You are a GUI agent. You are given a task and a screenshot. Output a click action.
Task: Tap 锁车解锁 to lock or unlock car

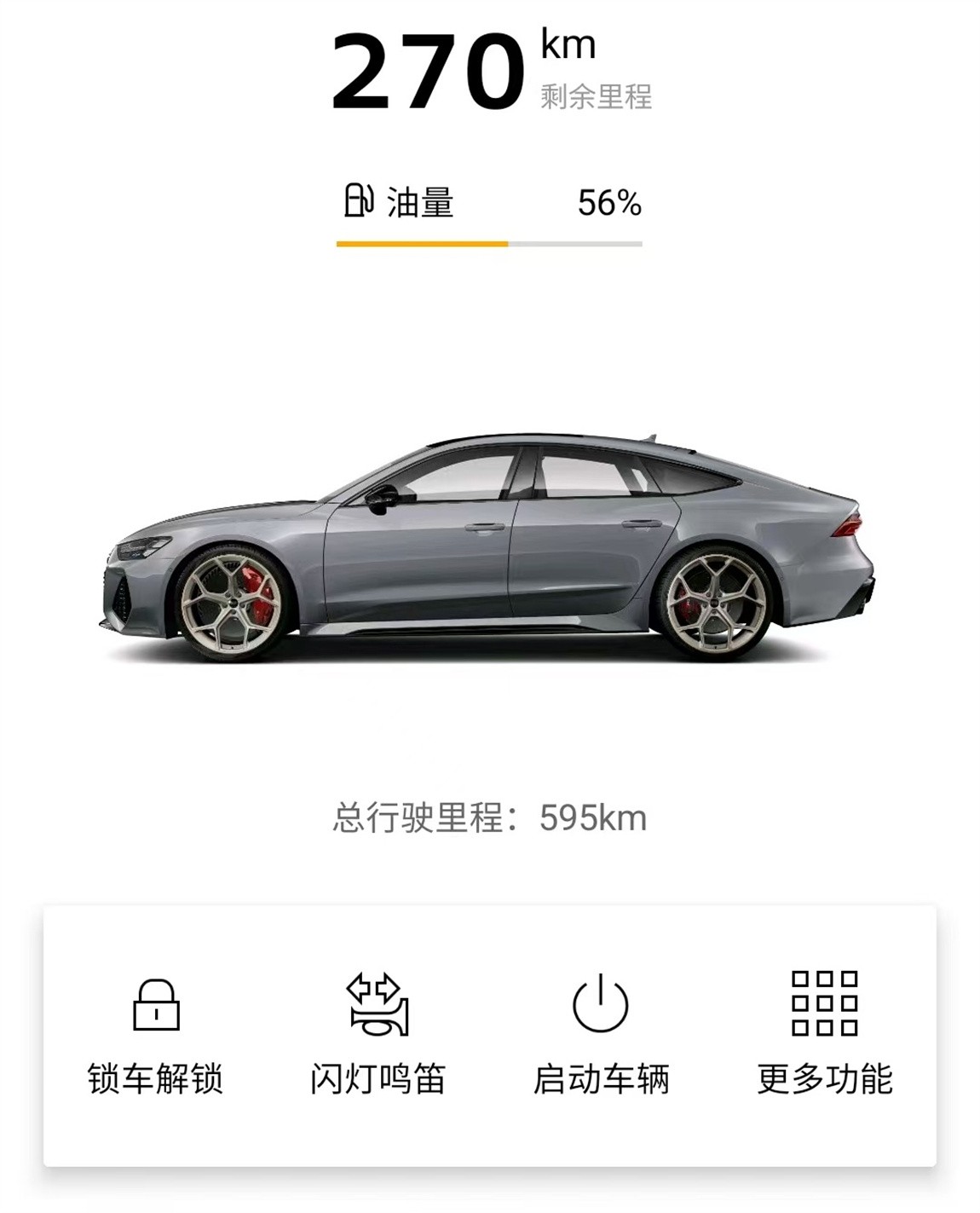coord(156,1033)
